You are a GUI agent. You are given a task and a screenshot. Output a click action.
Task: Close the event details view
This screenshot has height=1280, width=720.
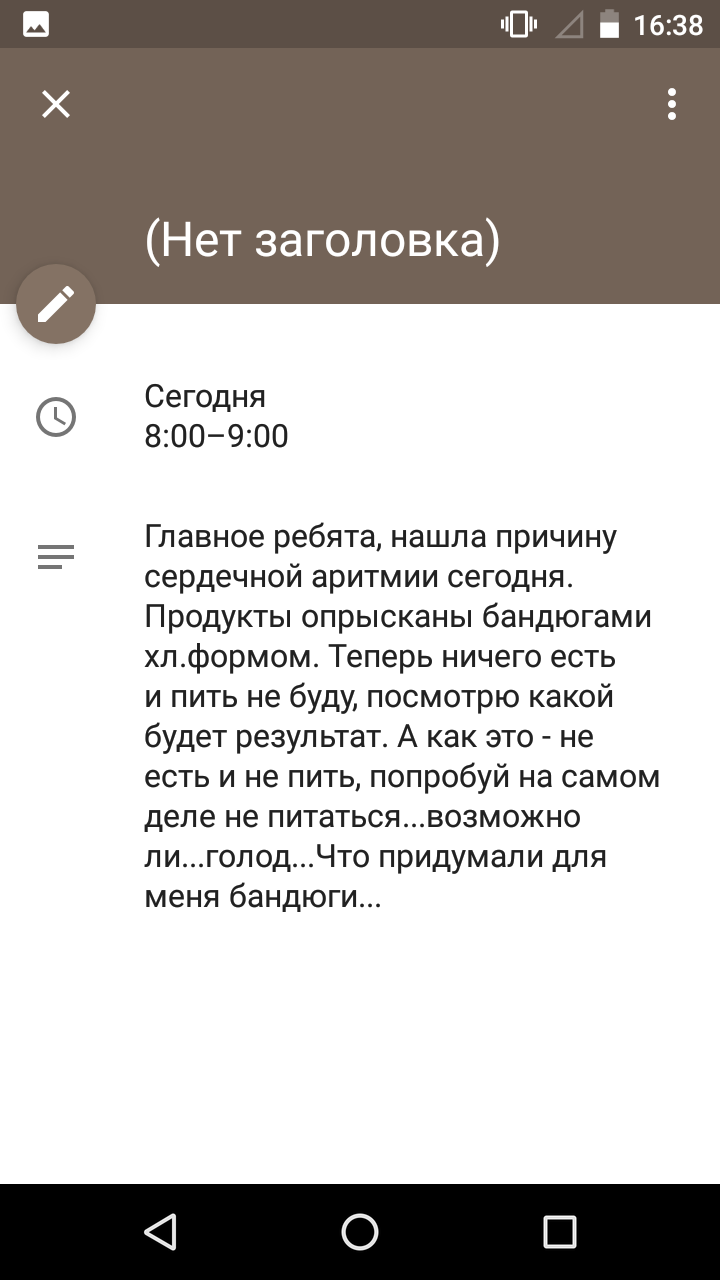point(56,104)
